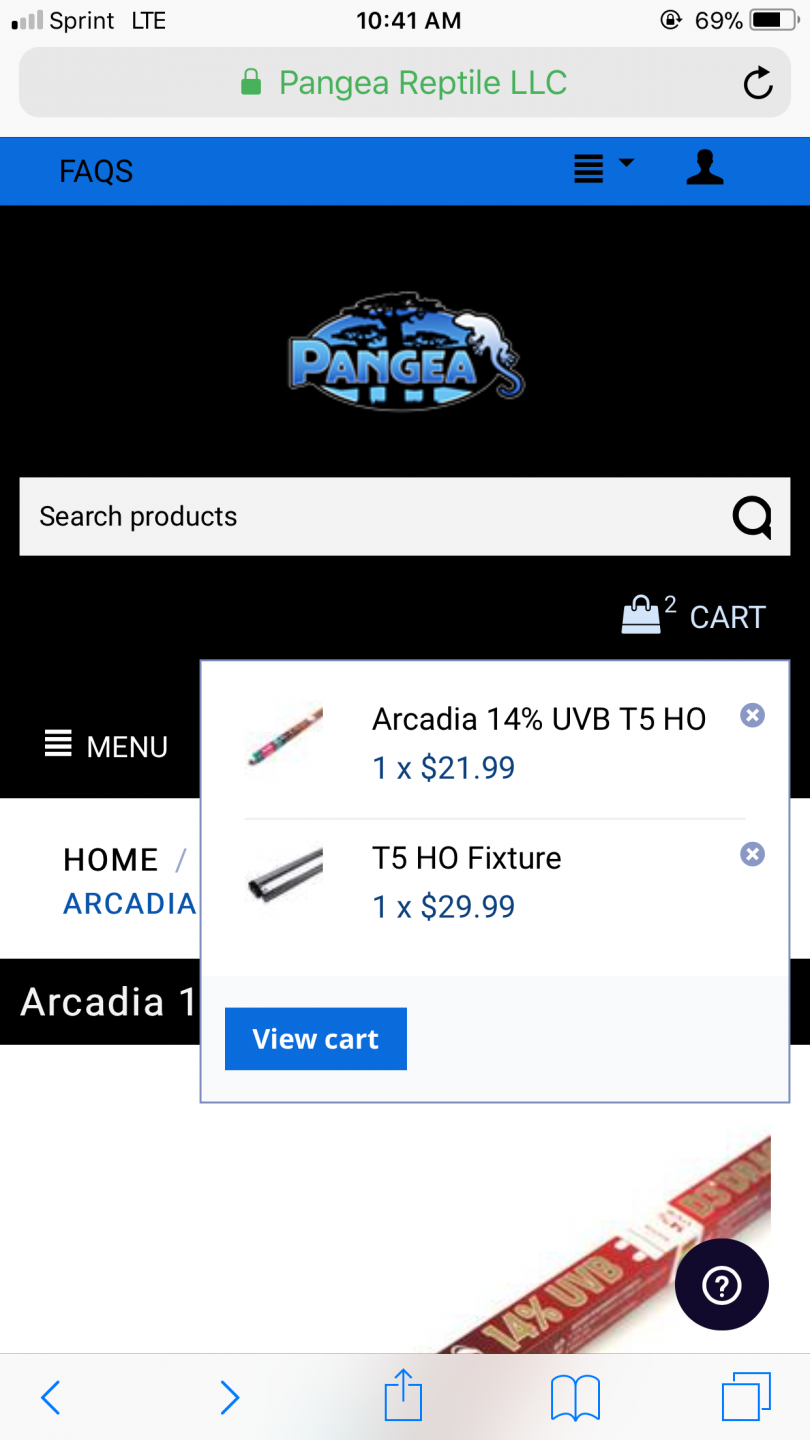Open Safari tabs overview
Image resolution: width=810 pixels, height=1440 pixels.
click(x=747, y=1396)
